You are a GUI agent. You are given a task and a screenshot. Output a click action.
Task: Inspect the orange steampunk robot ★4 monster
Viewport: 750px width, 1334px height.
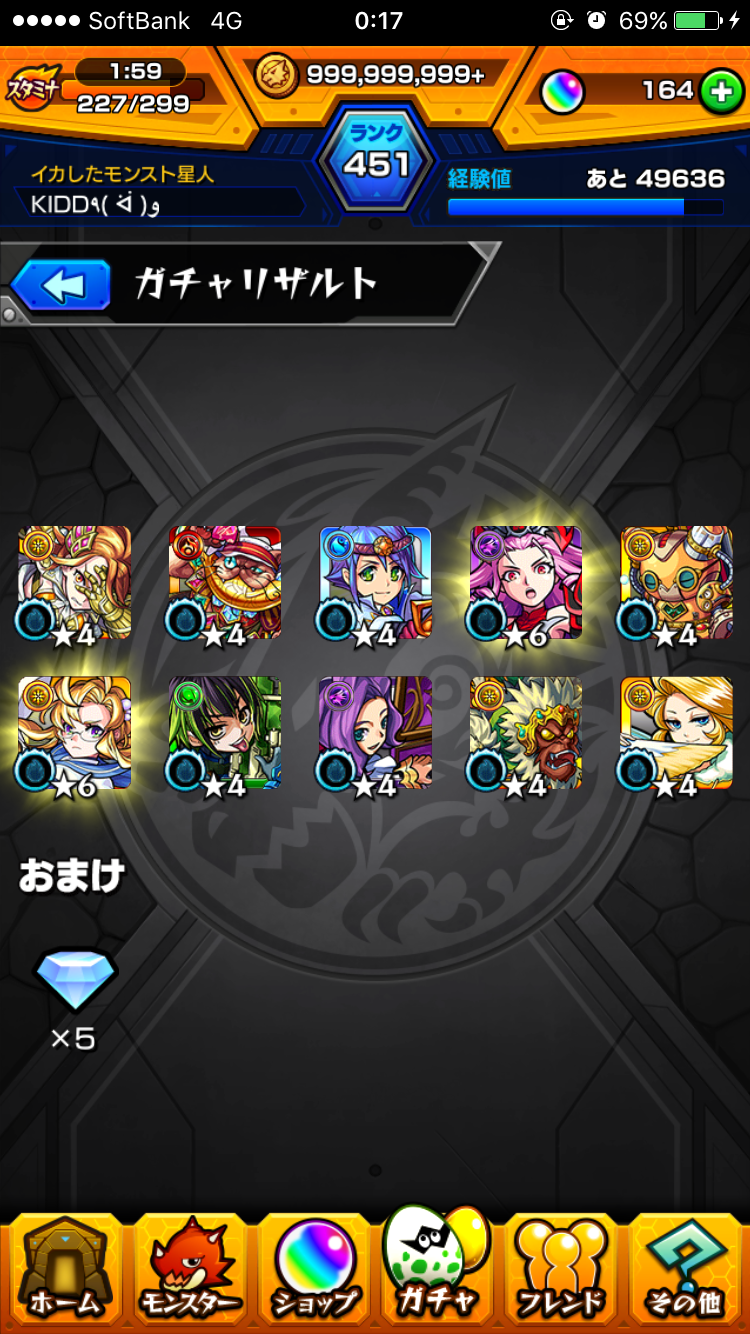(676, 583)
